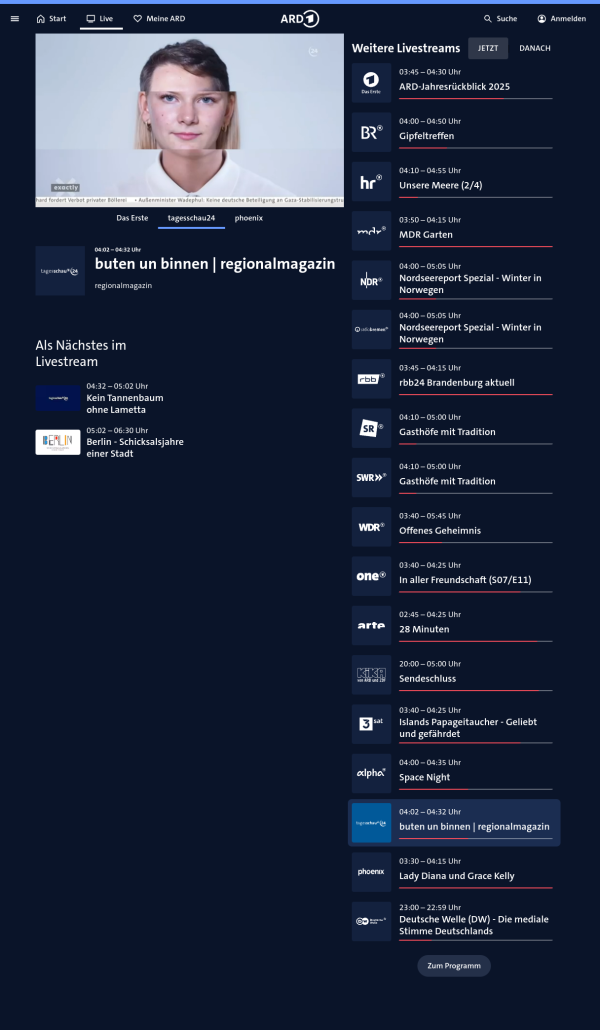This screenshot has height=1030, width=600.
Task: Watch Lady Diana and Grace Kelly
Action: 456,875
